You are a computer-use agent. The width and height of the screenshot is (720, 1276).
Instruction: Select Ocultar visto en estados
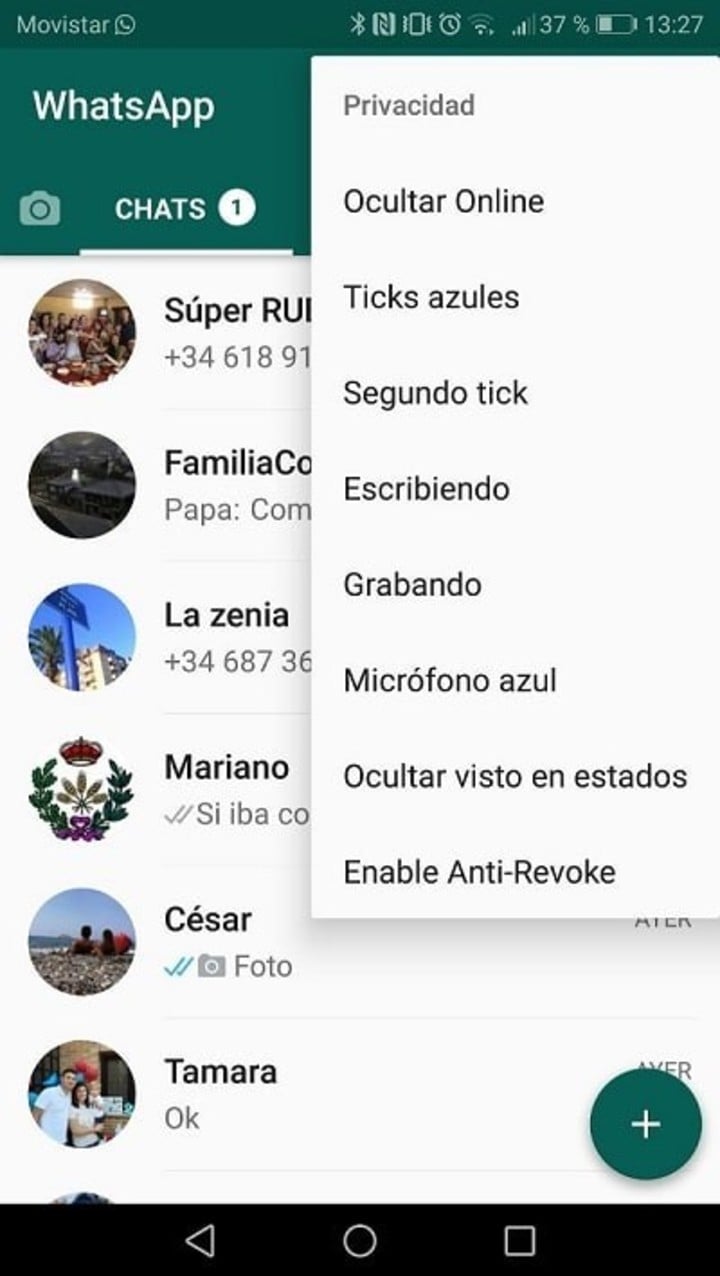coord(515,777)
